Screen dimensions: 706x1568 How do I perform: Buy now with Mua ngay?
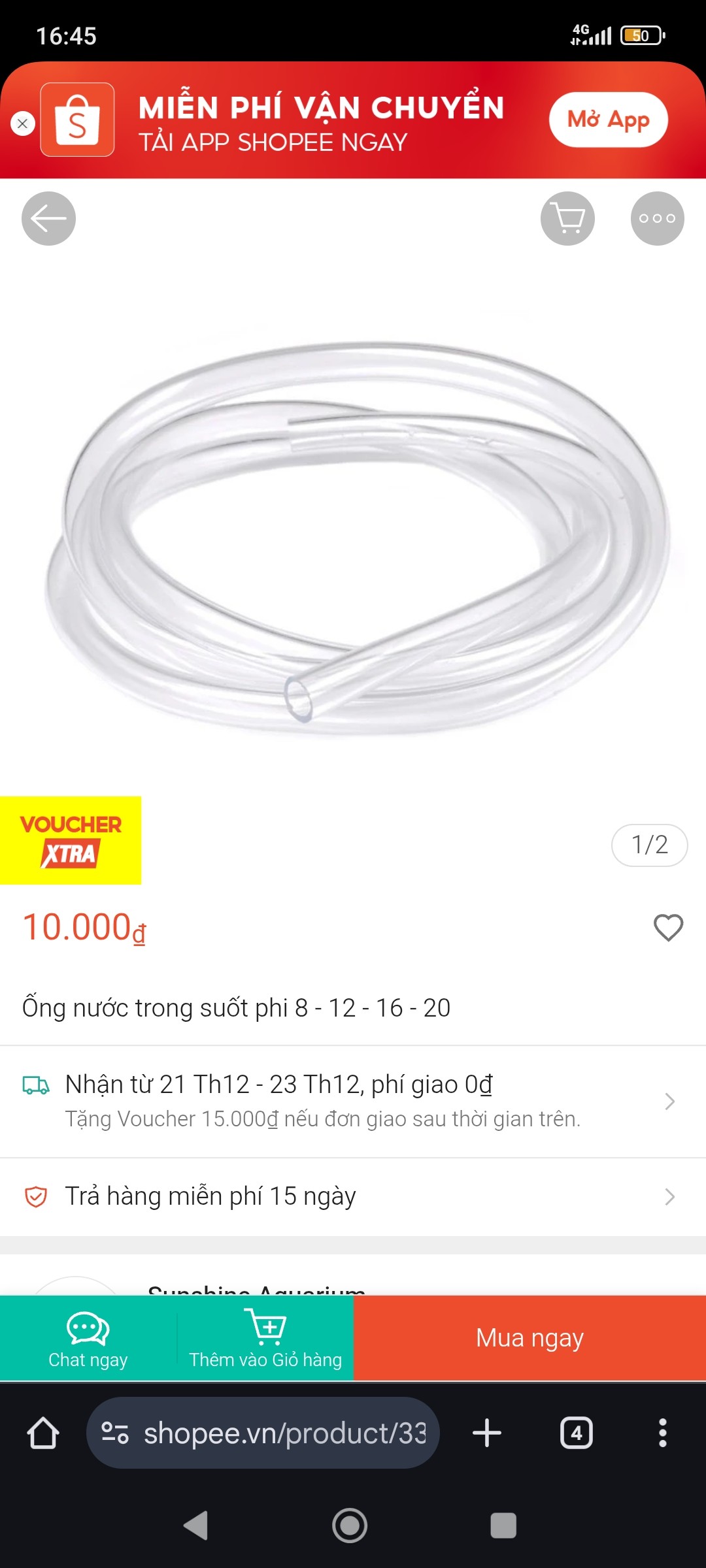[x=529, y=1339]
